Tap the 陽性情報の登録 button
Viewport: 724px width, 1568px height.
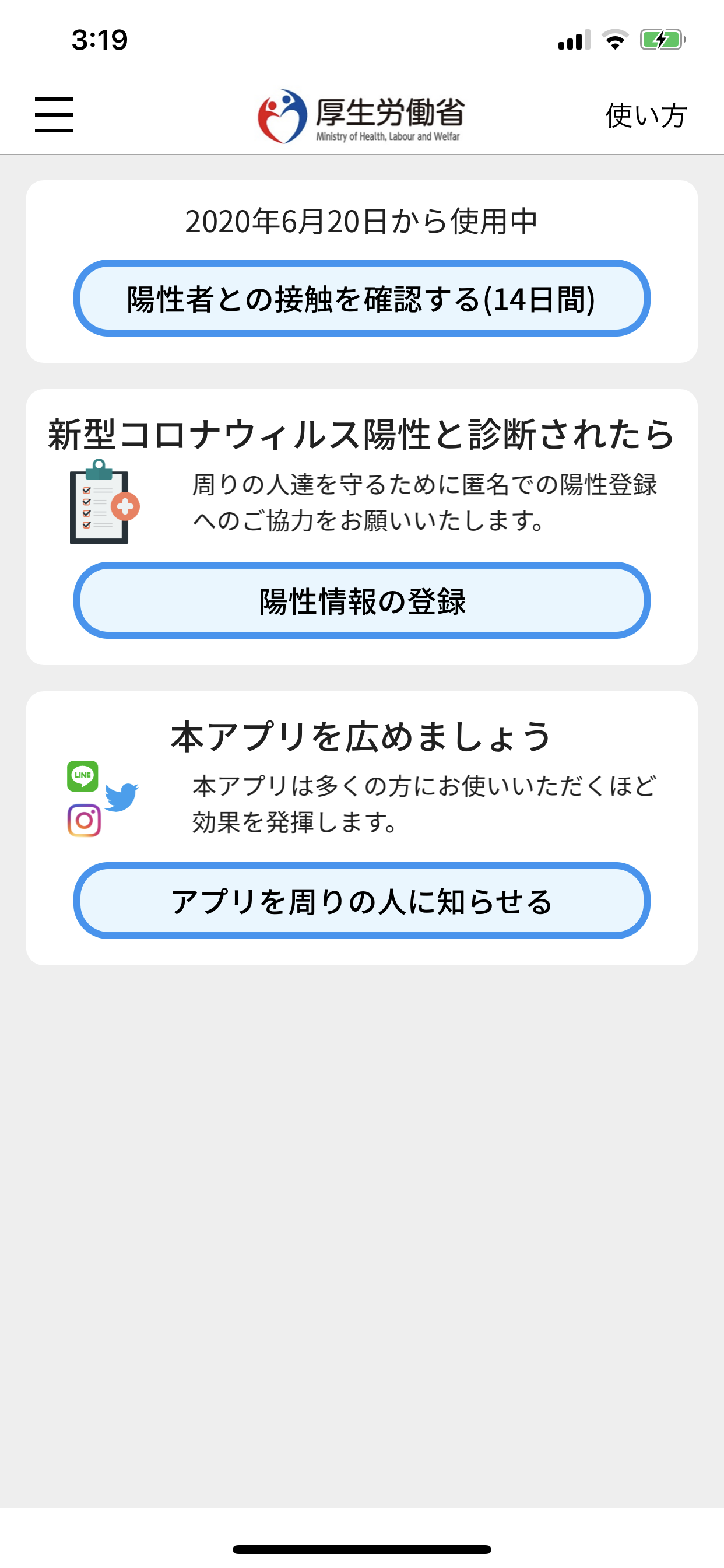coord(361,600)
